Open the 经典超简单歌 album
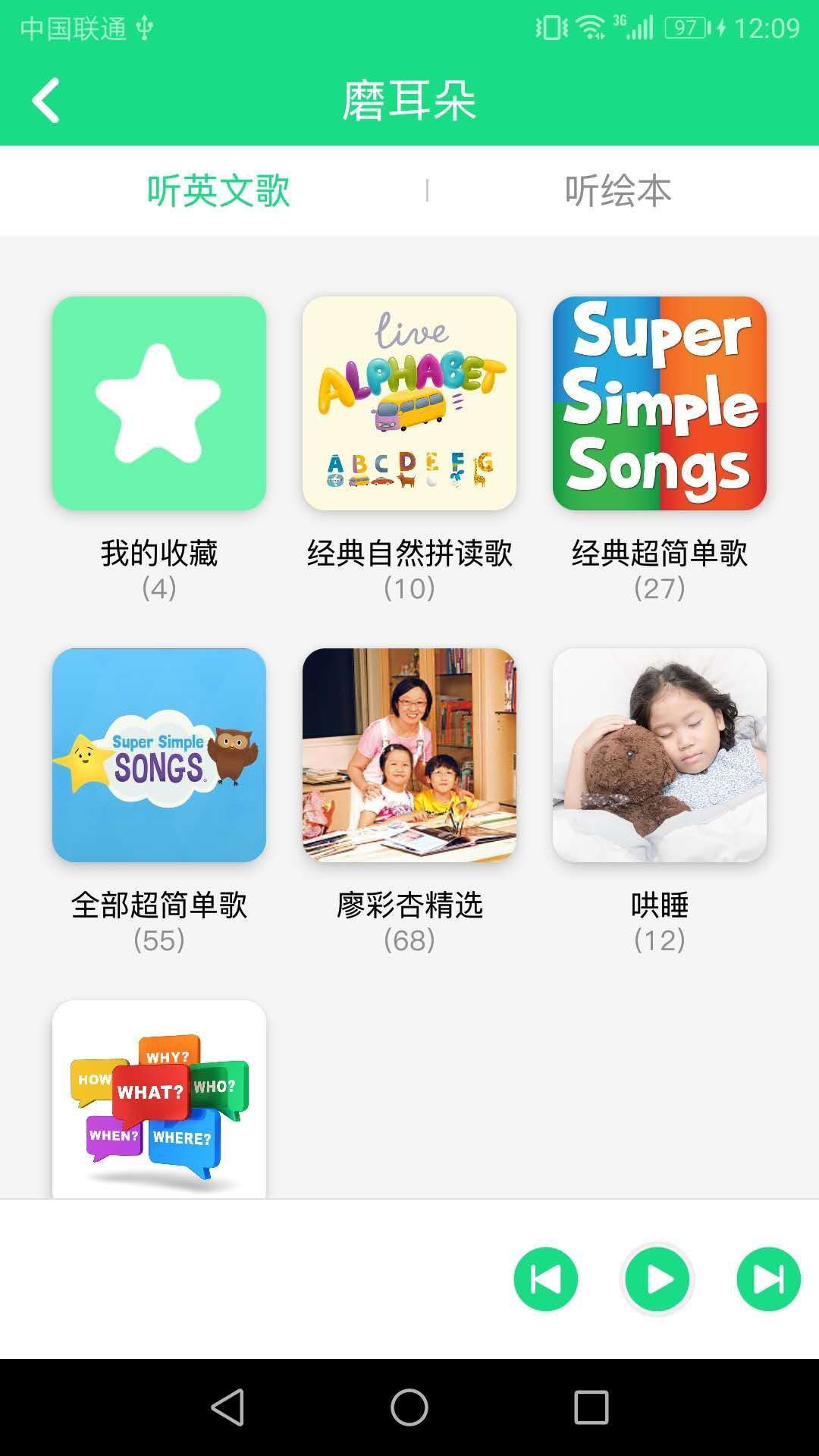 (660, 403)
